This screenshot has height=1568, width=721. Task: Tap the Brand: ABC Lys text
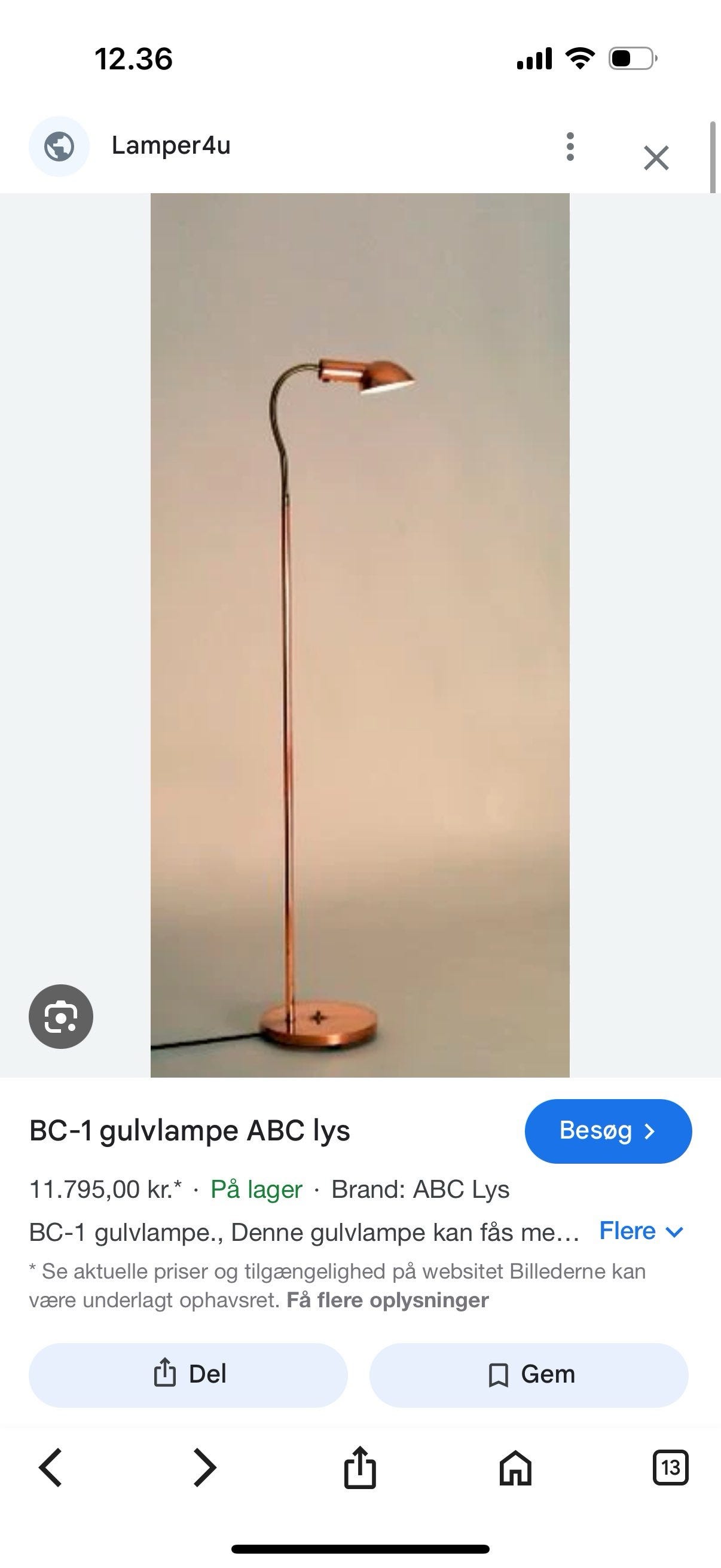tap(420, 1189)
